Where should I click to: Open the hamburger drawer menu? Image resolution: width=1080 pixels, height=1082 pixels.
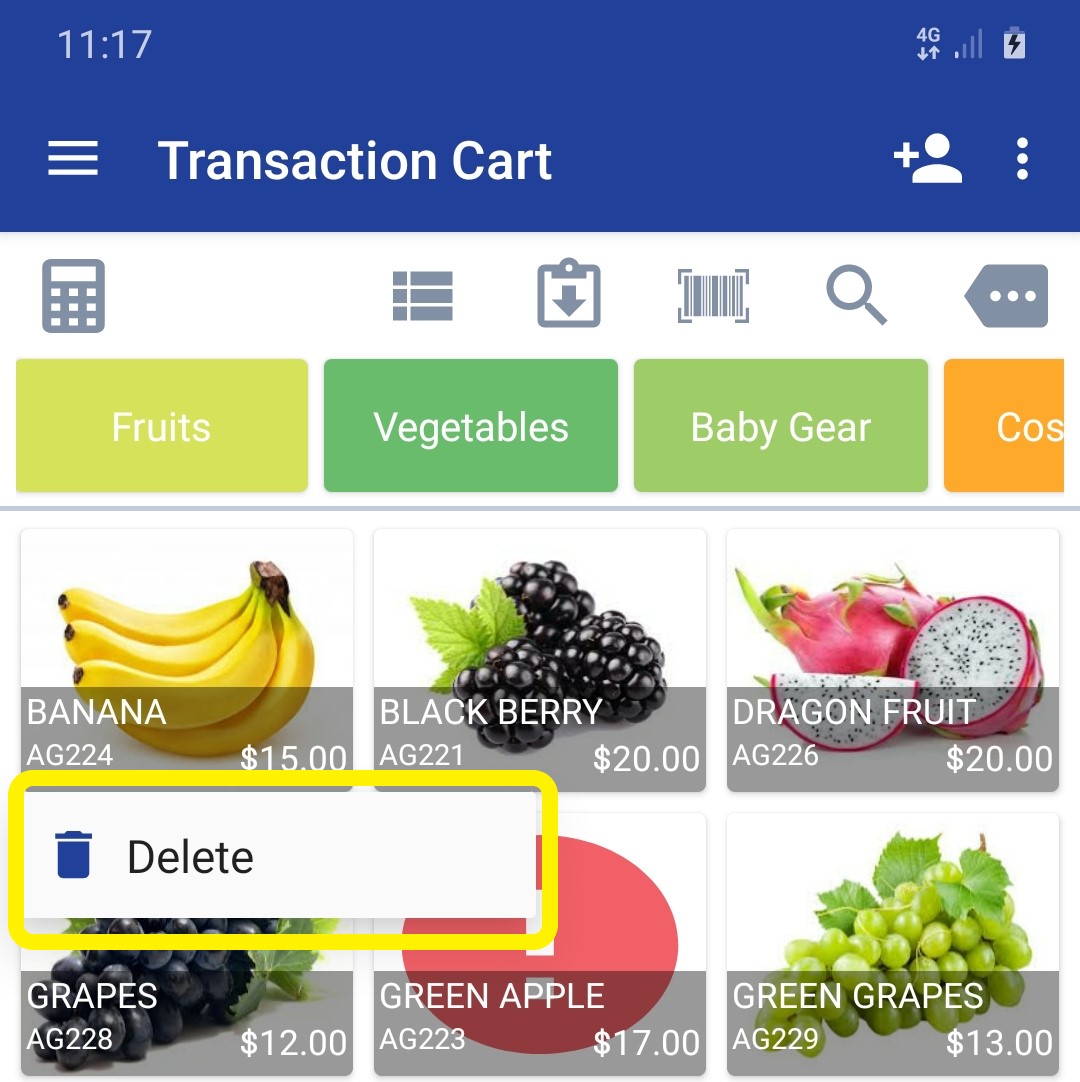[73, 159]
